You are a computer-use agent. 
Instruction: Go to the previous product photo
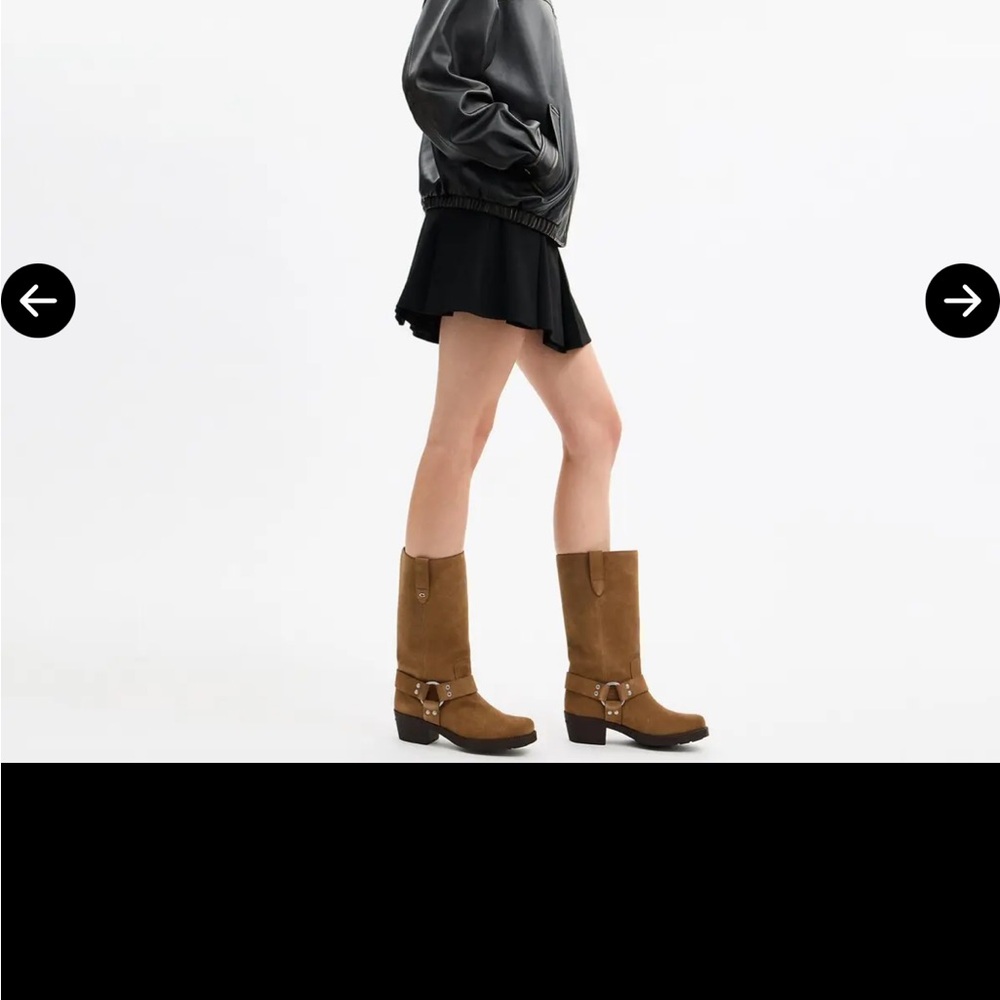pyautogui.click(x=38, y=300)
